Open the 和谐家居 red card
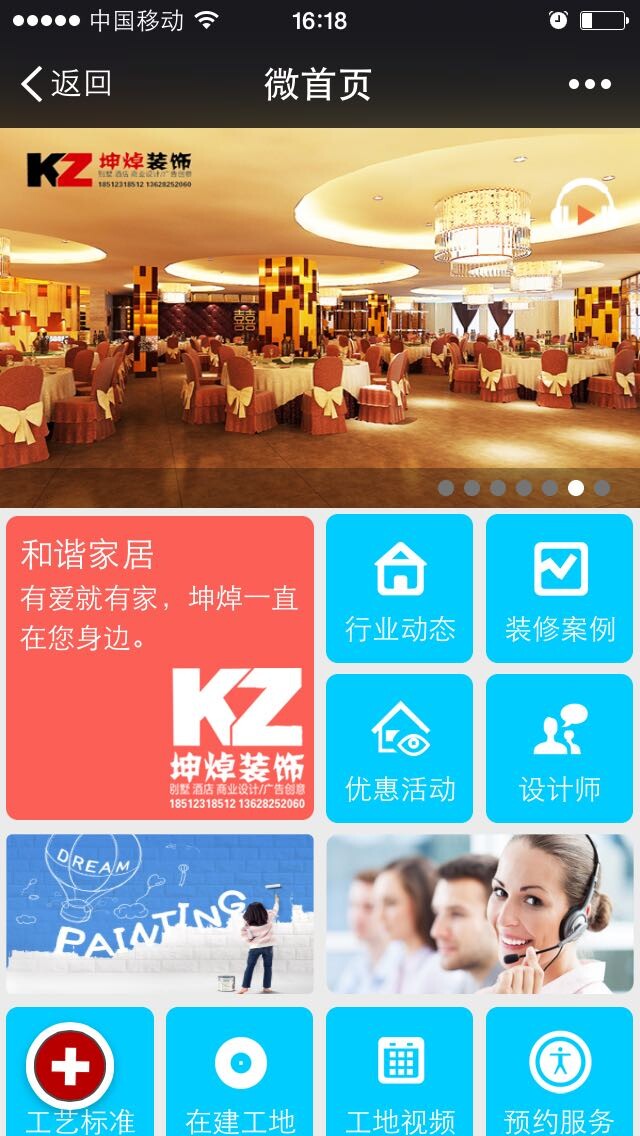 [x=160, y=667]
